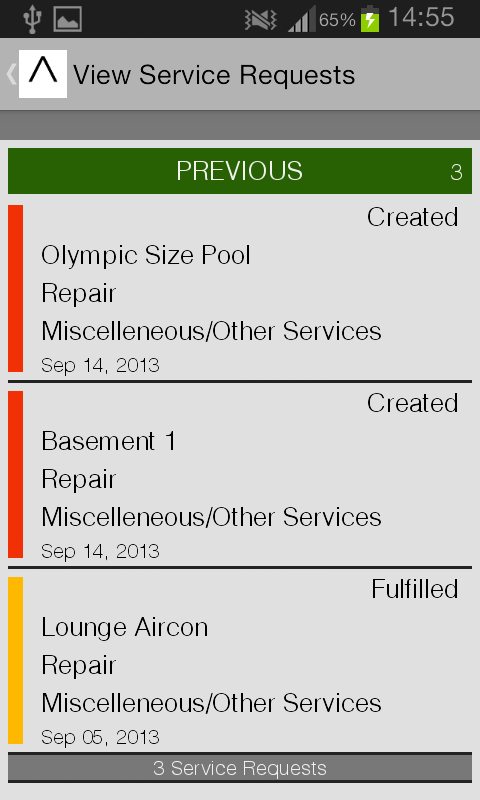Viewport: 480px width, 800px height.
Task: Collapse the PREVIOUS requests section
Action: click(240, 171)
